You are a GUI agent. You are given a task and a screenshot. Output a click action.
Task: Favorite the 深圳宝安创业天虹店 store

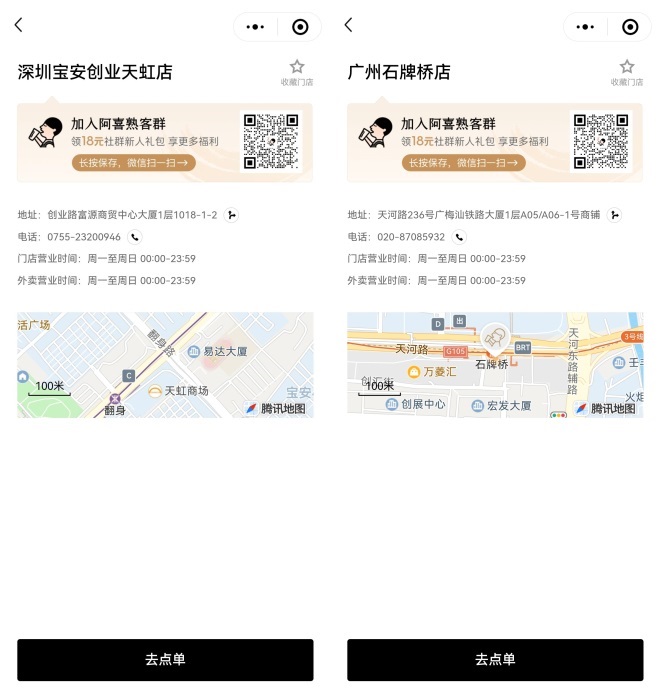click(296, 71)
